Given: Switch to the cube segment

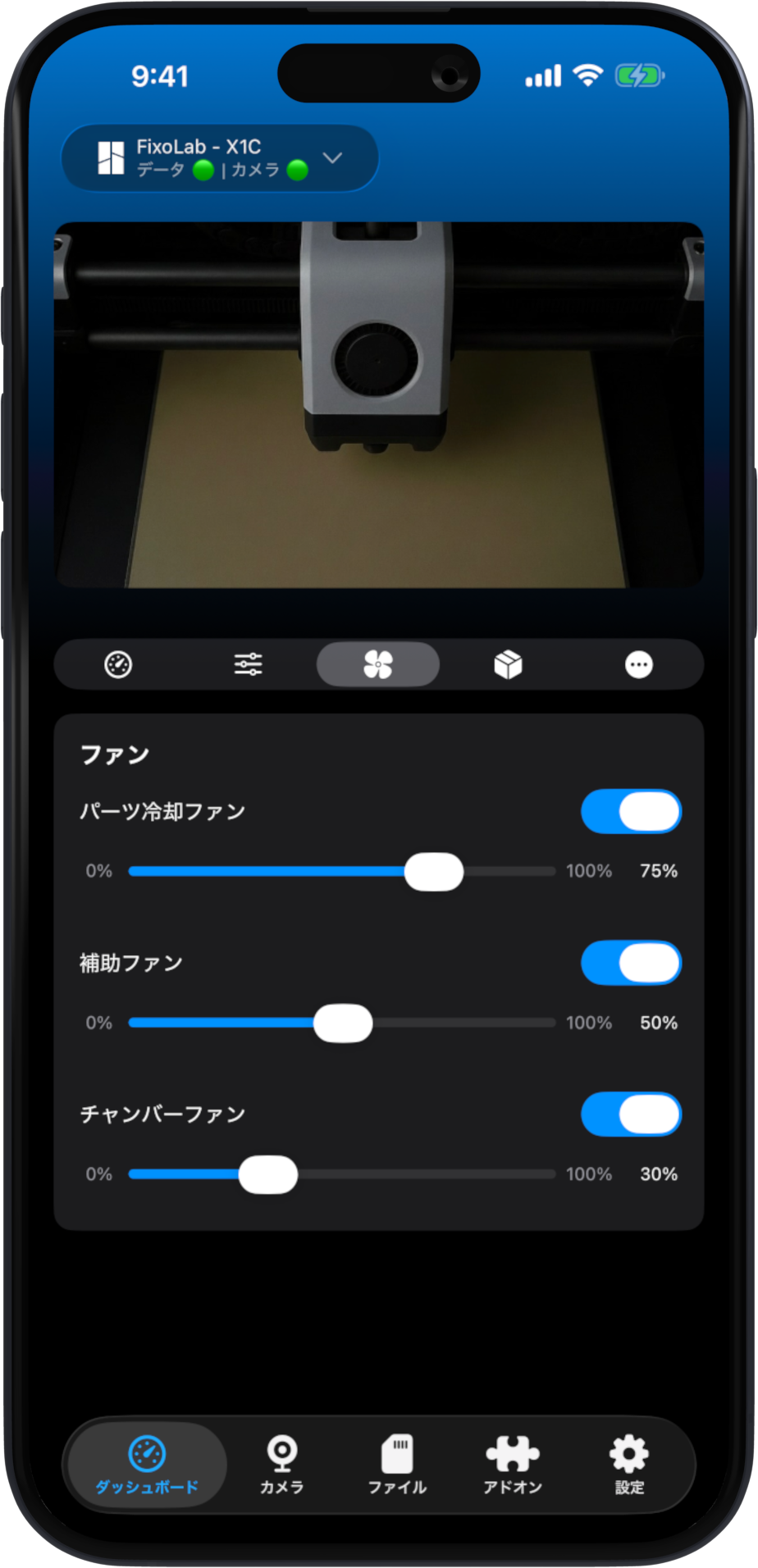Looking at the screenshot, I should point(508,664).
